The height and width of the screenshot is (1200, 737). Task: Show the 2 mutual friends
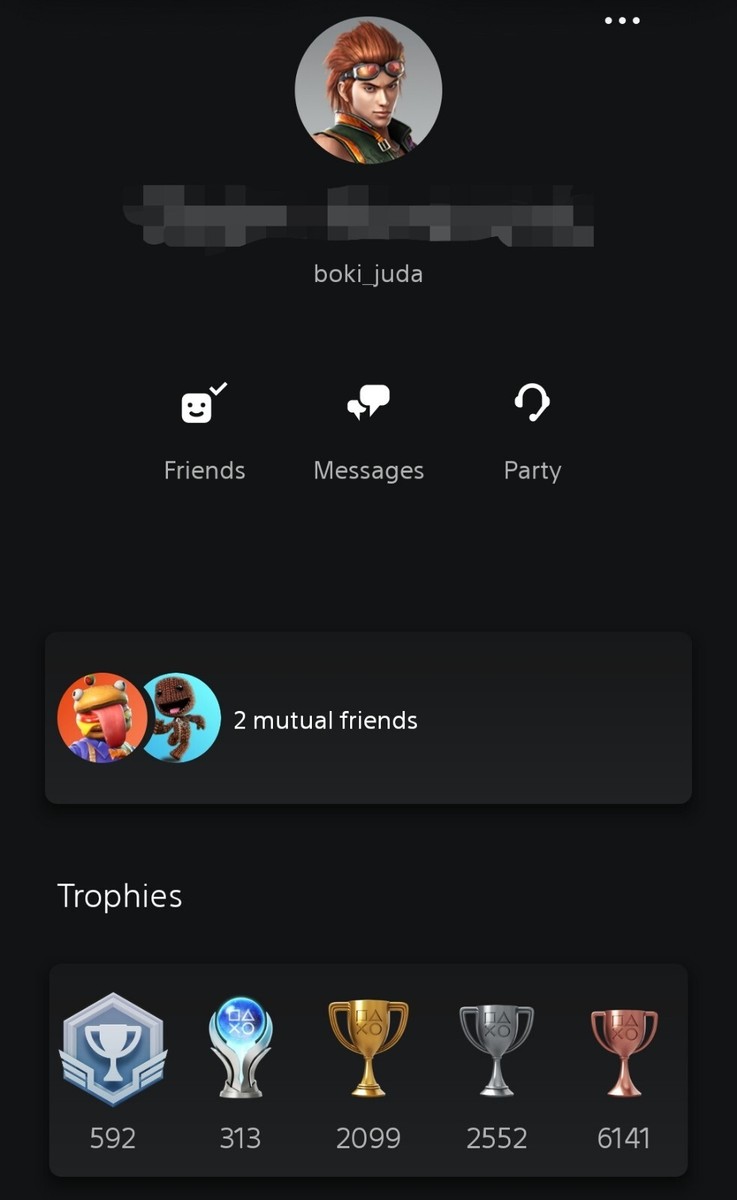coord(368,718)
